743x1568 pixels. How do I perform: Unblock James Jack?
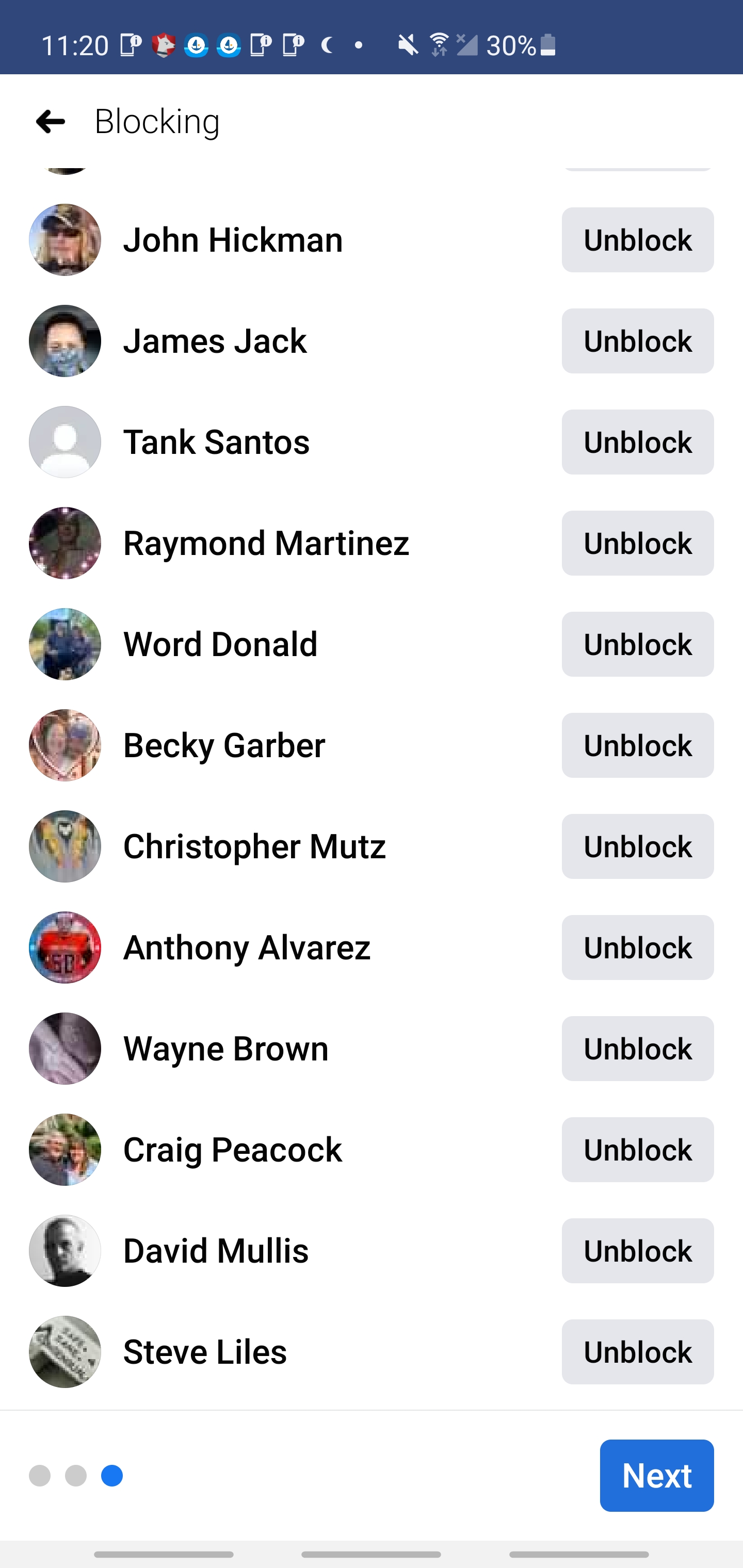(637, 341)
